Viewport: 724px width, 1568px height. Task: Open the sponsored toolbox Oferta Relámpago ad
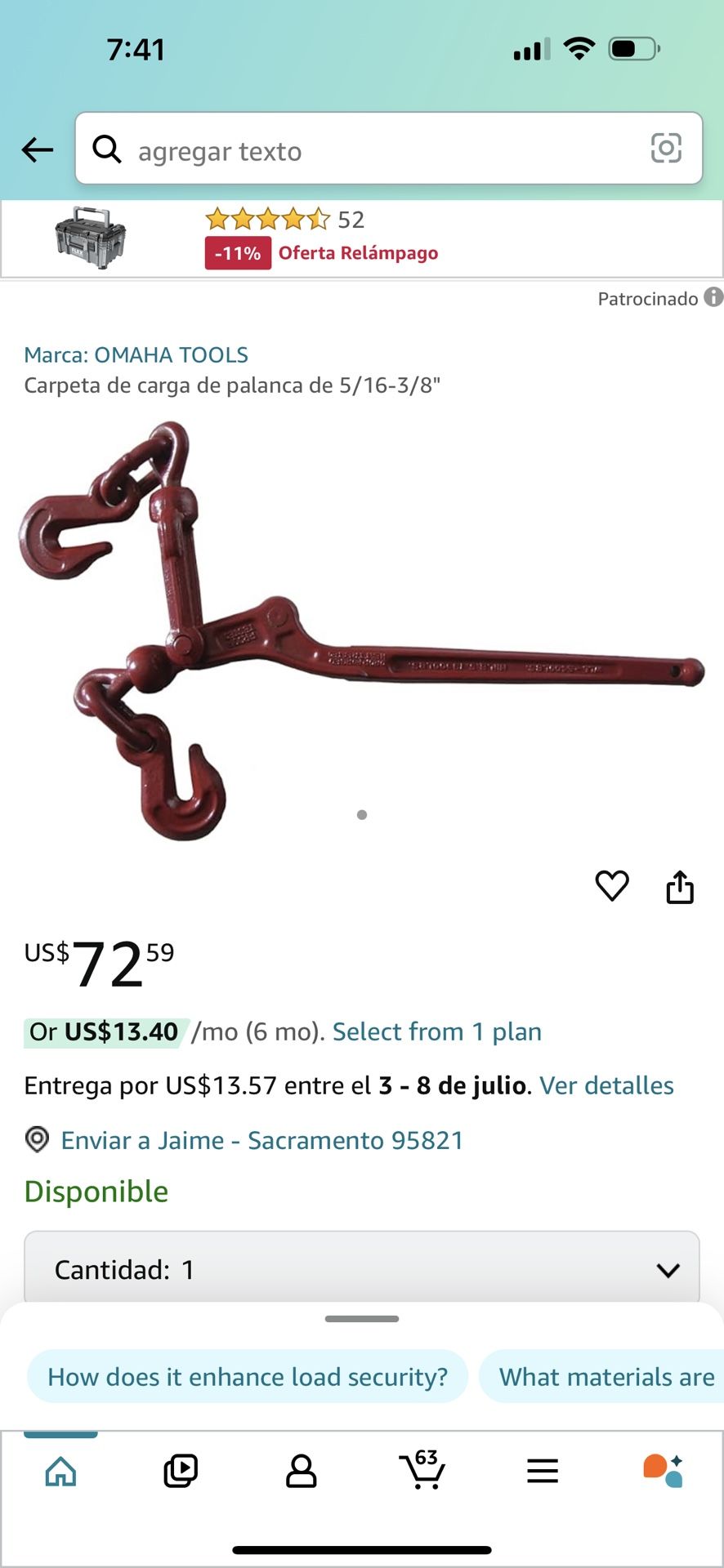(362, 238)
